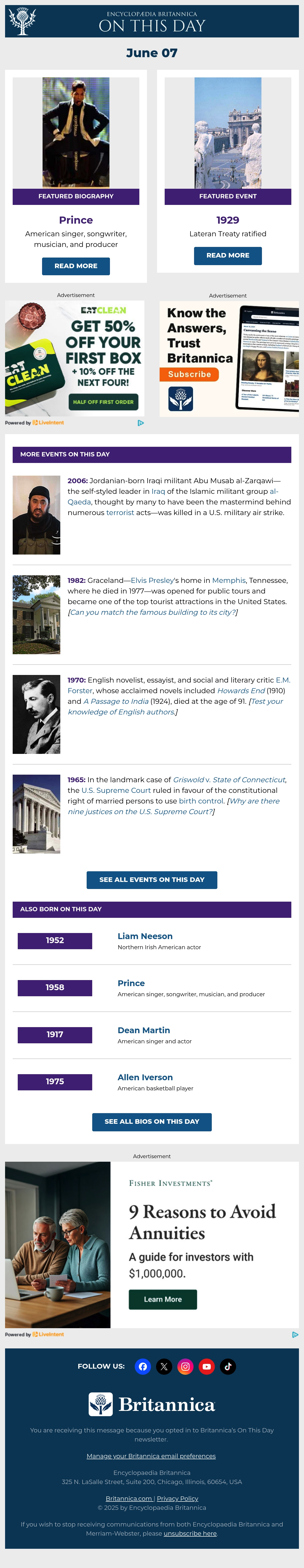Open Britannica's Instagram profile

coord(185,1366)
